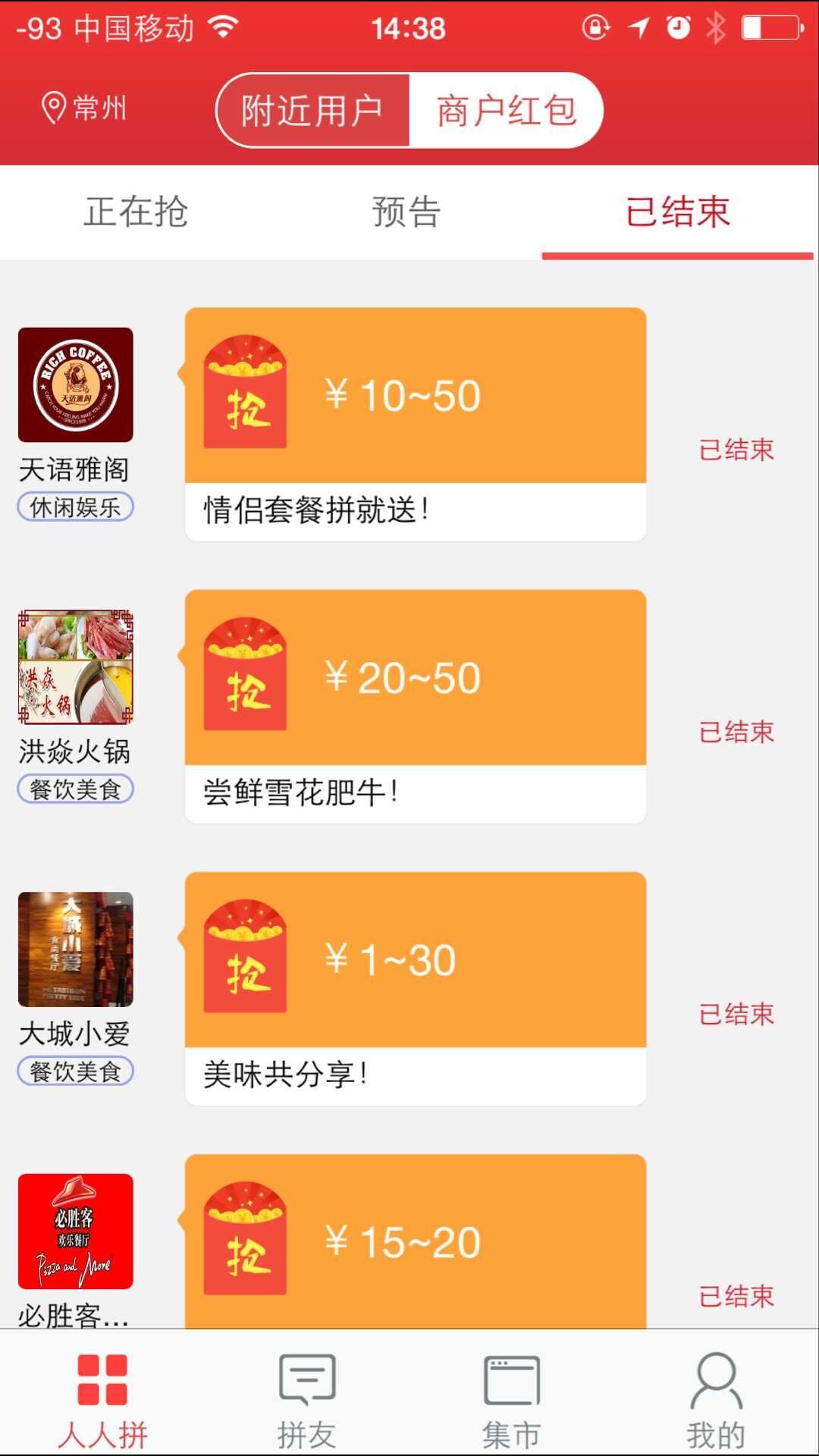Open the ¥15~20 red packet card

[x=416, y=1241]
